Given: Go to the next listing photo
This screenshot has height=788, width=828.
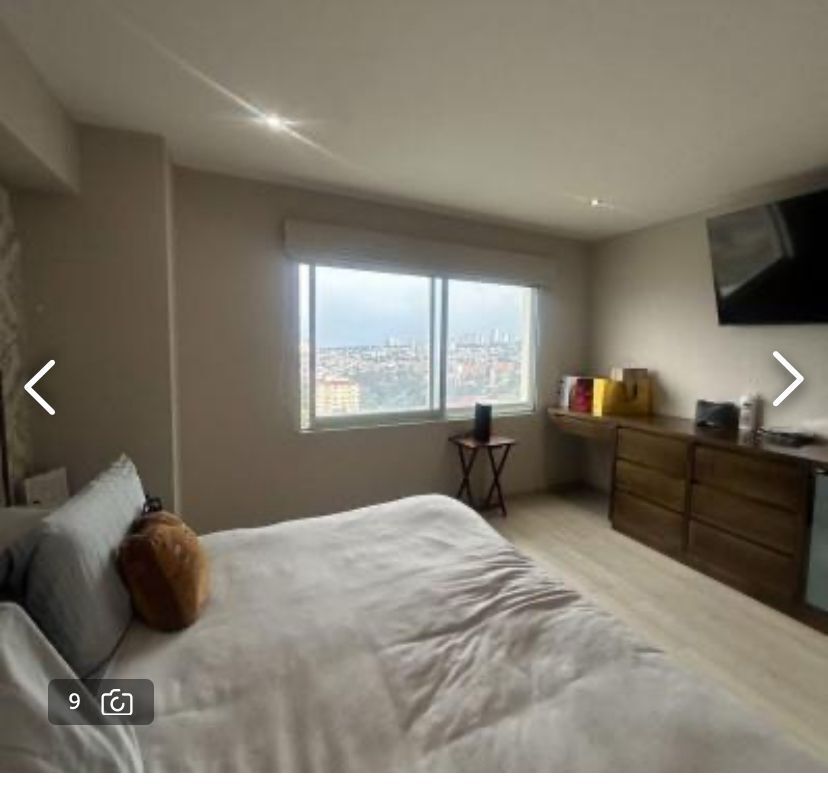Looking at the screenshot, I should (788, 379).
